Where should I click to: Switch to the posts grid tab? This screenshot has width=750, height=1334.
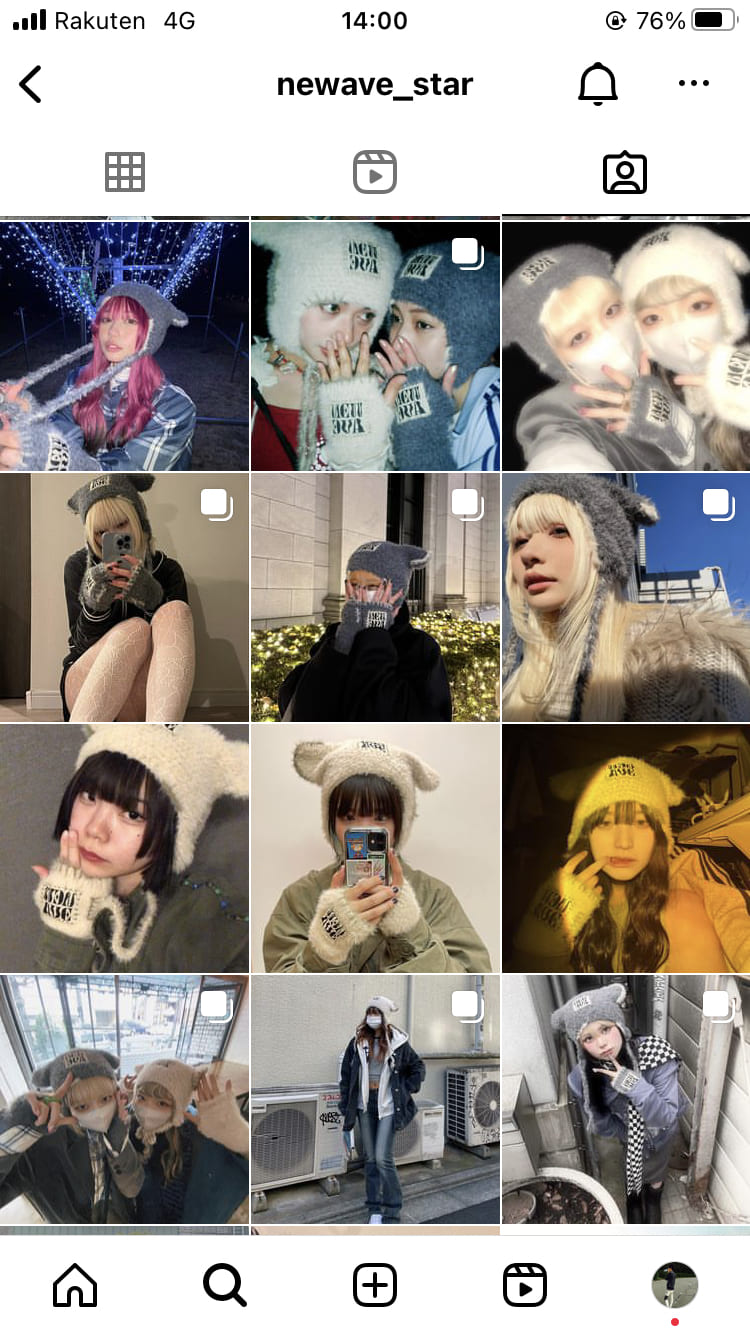tap(125, 172)
